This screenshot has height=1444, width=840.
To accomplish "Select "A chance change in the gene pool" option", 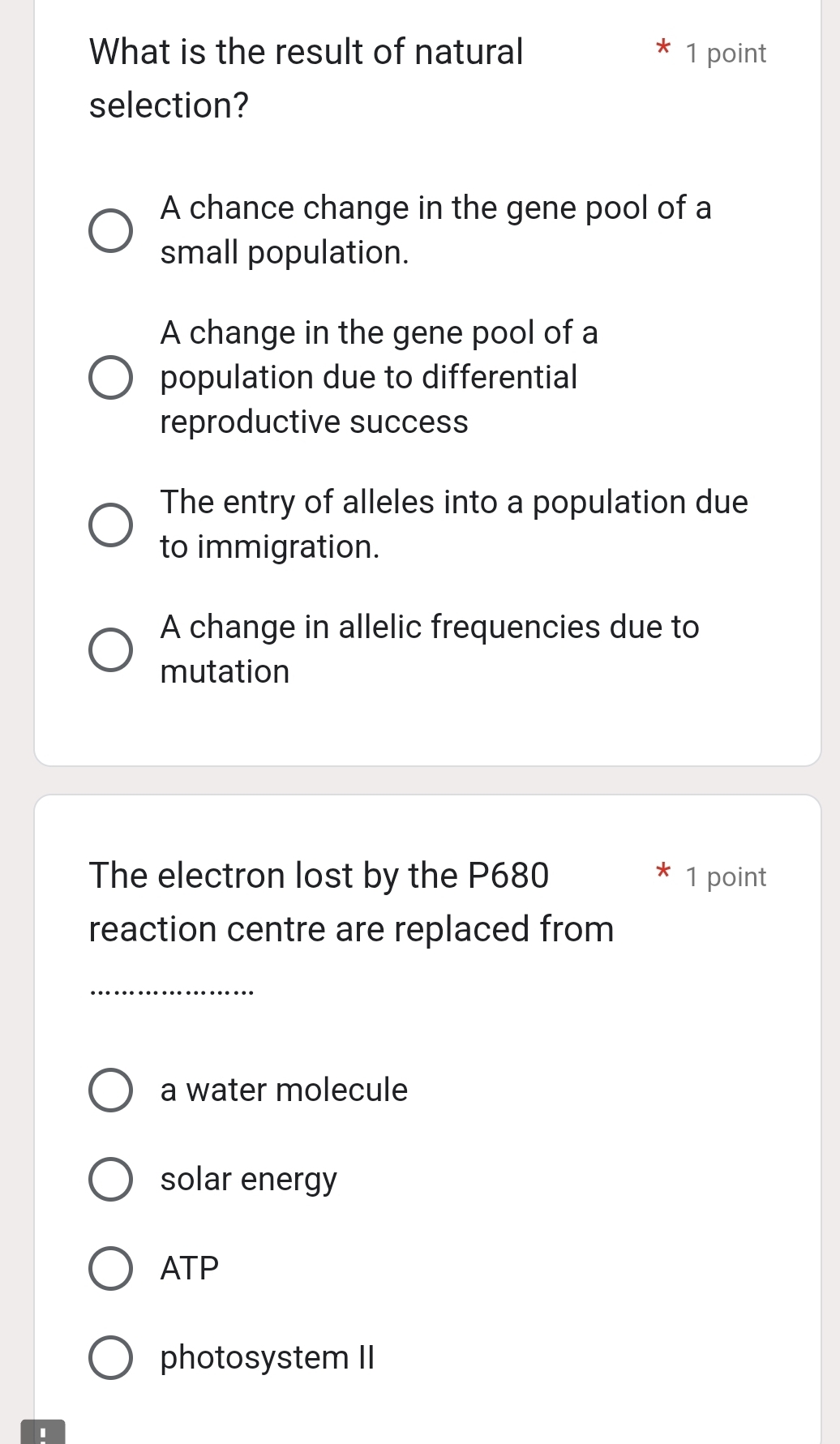I will [x=112, y=230].
